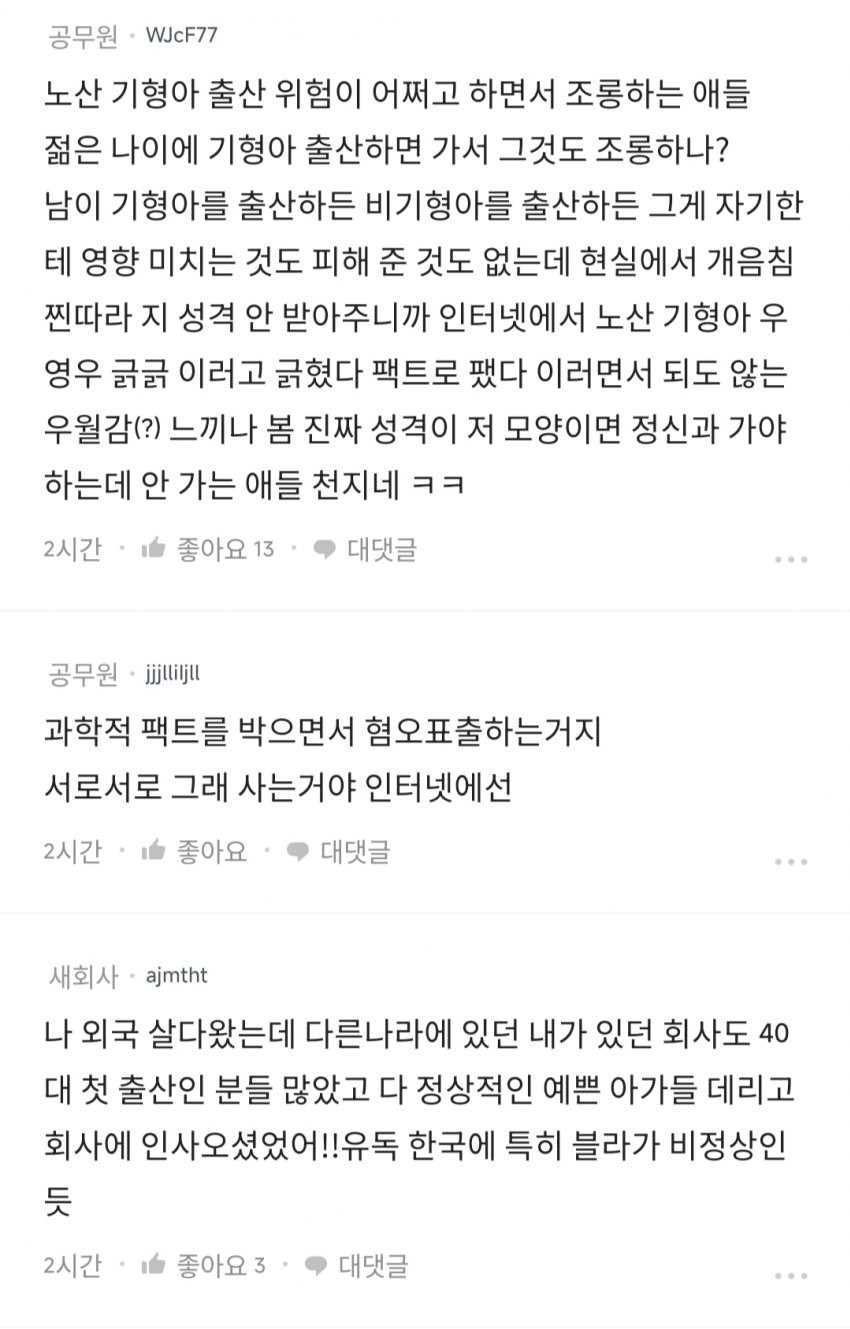
Task: Like jjjllijll's comment
Action: click(194, 852)
